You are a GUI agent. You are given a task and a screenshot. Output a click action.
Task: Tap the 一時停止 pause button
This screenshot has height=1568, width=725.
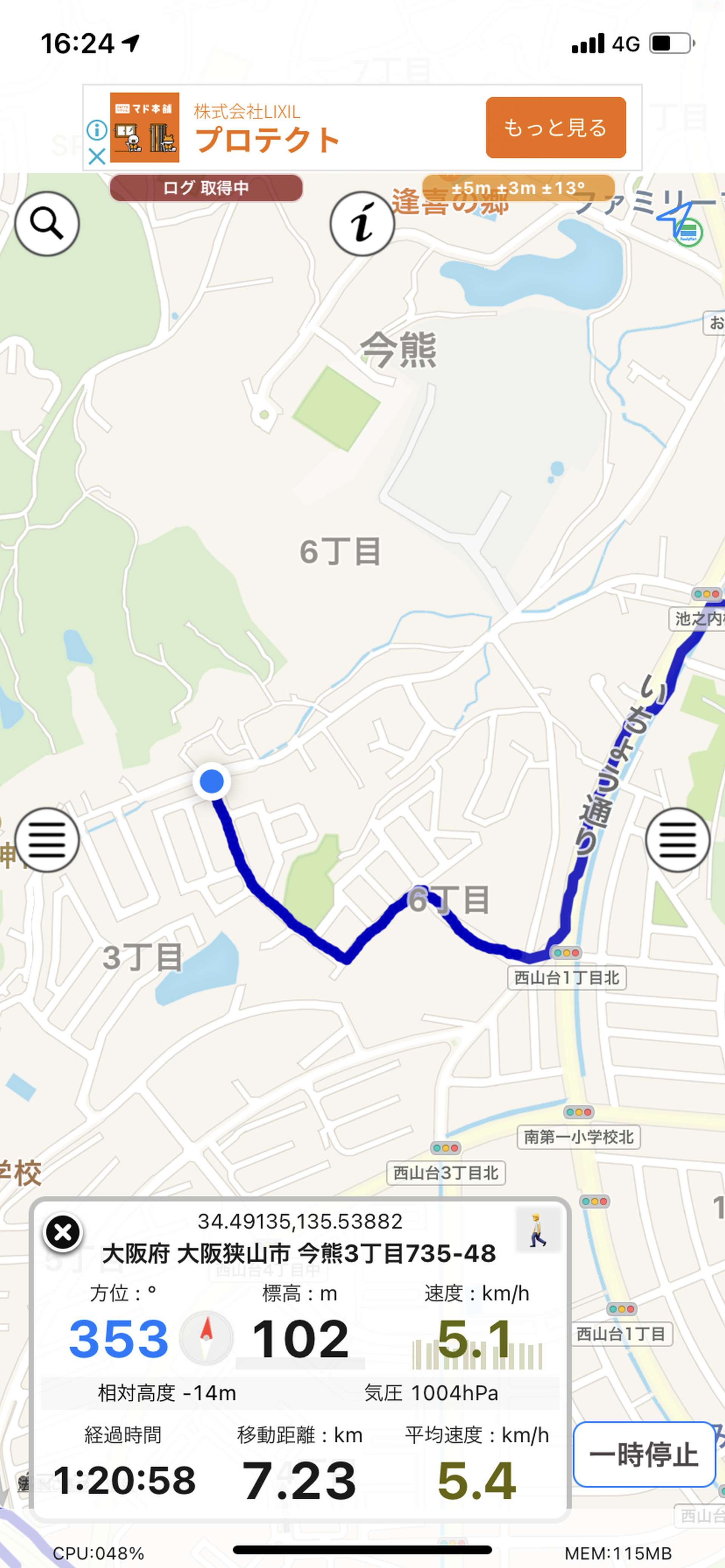[644, 1454]
